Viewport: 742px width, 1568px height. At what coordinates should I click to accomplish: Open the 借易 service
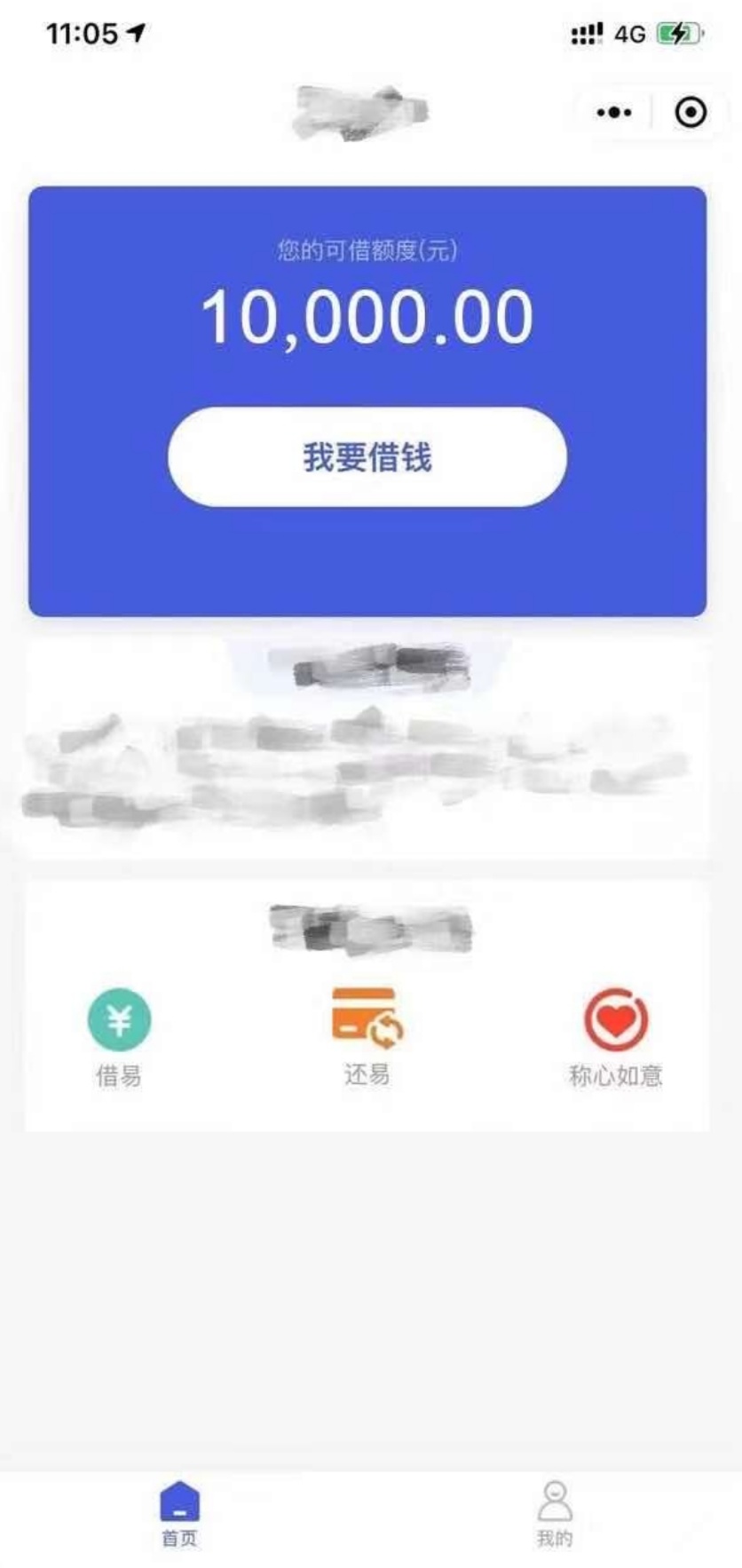pos(119,1038)
